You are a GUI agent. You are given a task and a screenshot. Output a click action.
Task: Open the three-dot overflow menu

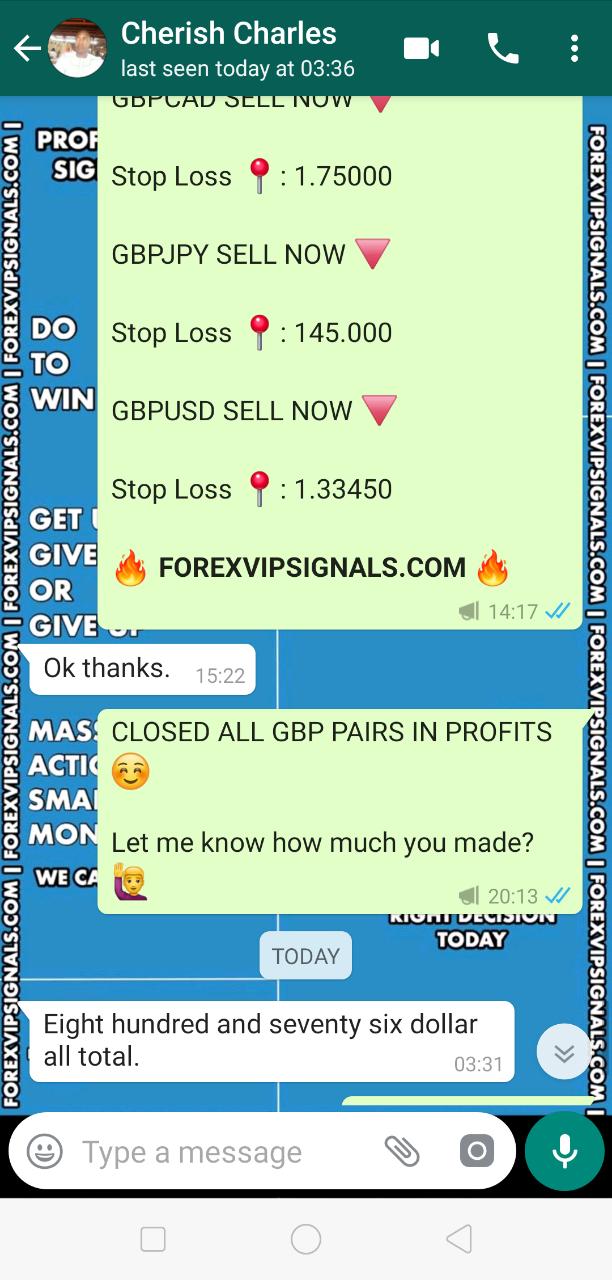pos(574,48)
